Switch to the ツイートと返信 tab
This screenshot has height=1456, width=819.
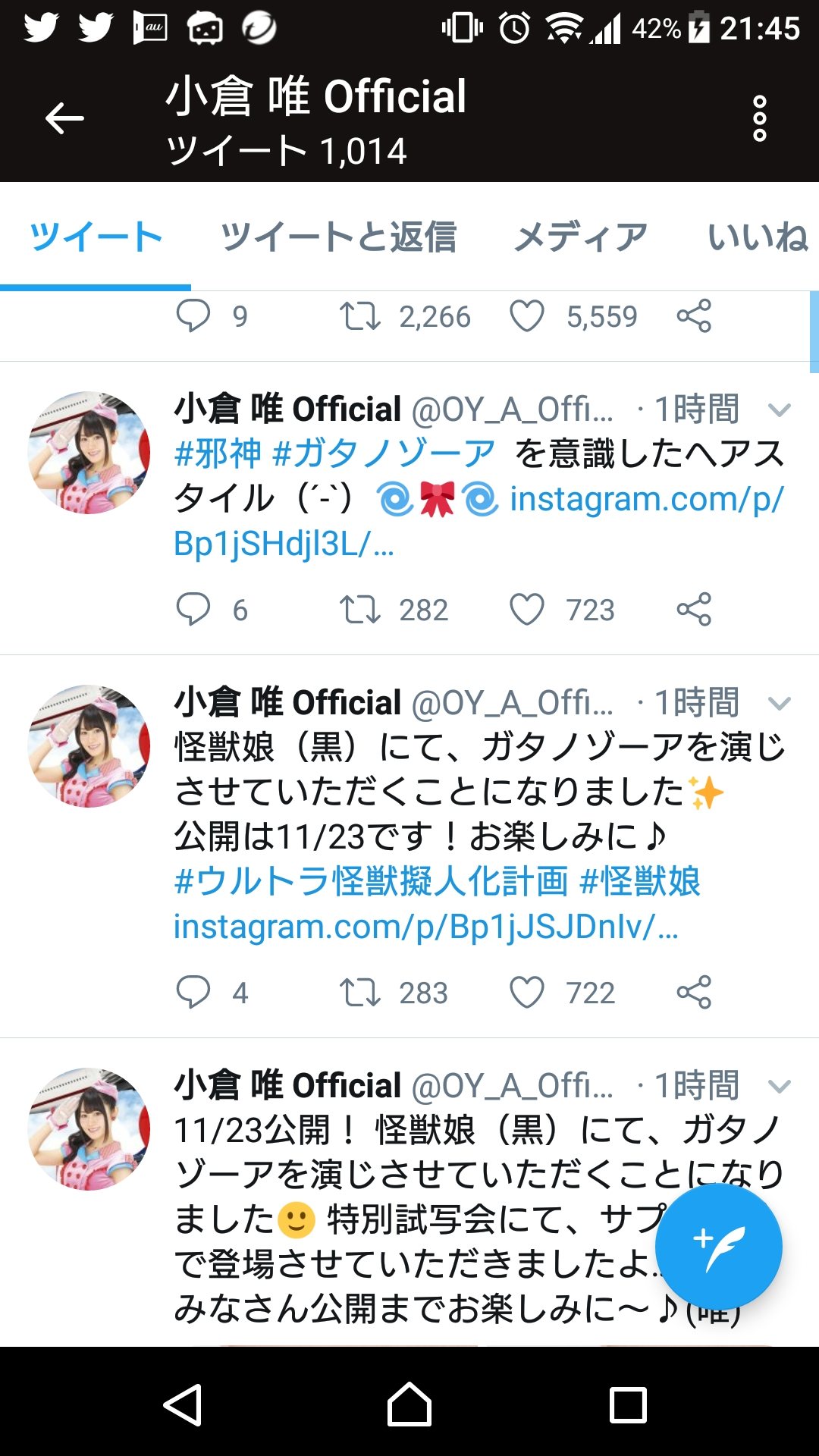coord(338,237)
